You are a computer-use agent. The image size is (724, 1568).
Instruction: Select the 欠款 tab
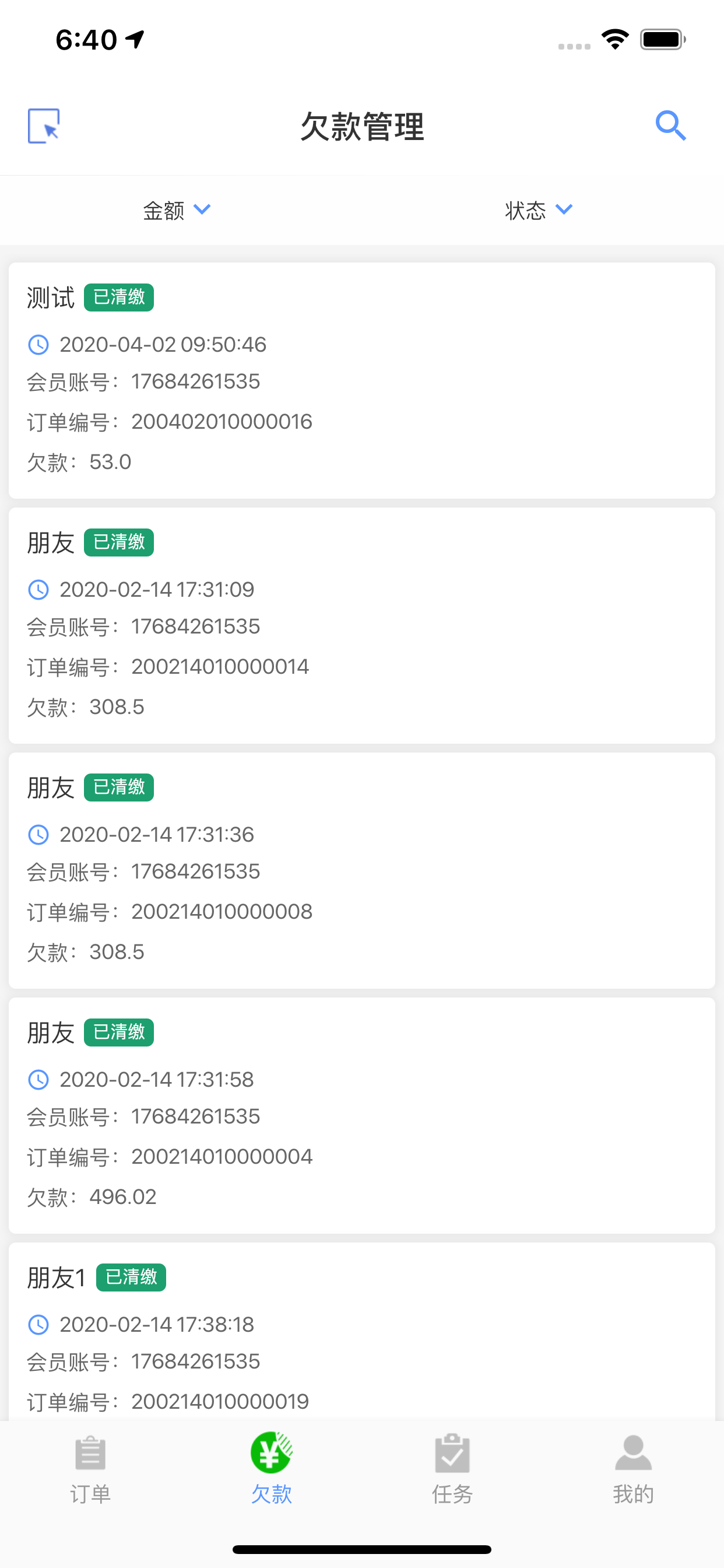[x=271, y=1469]
